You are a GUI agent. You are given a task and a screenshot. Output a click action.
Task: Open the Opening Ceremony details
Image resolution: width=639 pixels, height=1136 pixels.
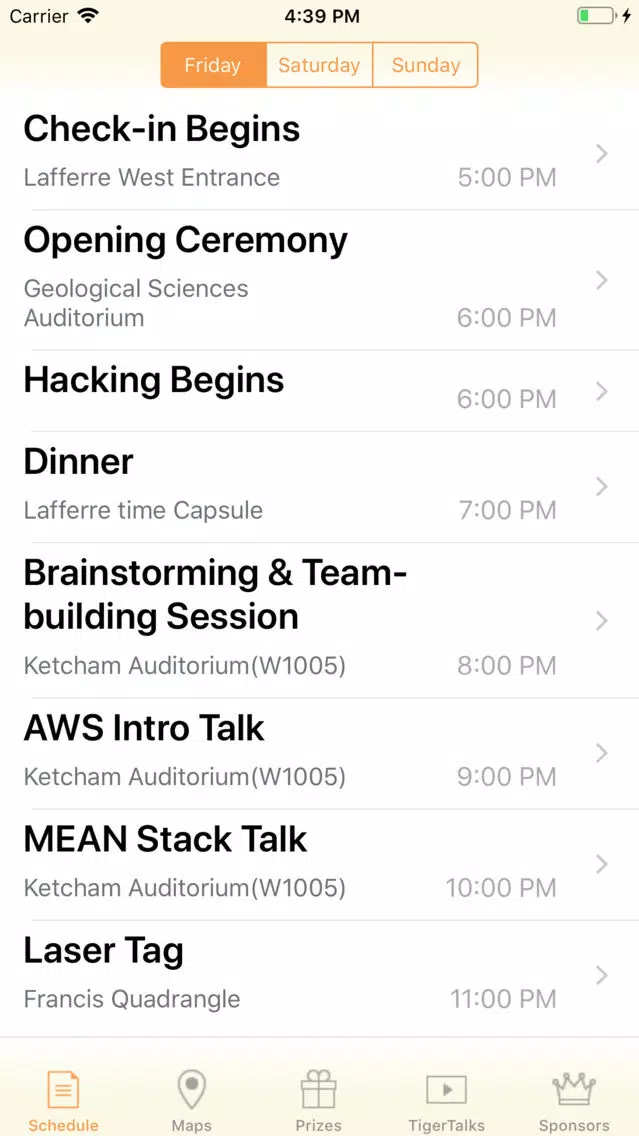(320, 280)
